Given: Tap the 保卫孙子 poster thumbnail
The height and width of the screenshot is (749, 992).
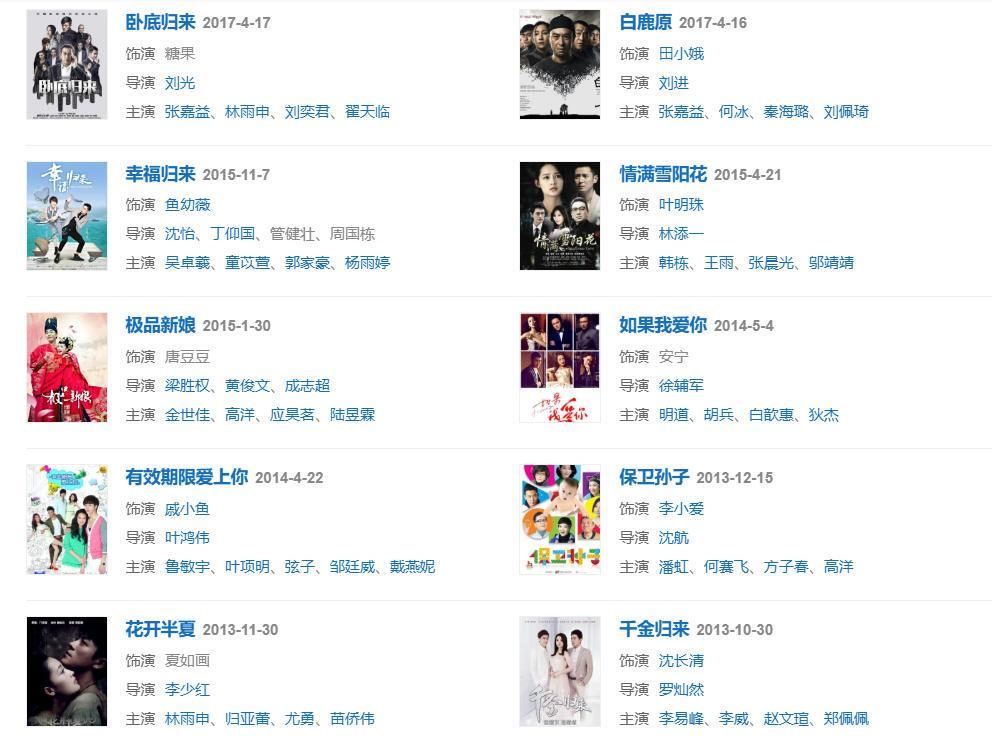Looking at the screenshot, I should tap(560, 520).
